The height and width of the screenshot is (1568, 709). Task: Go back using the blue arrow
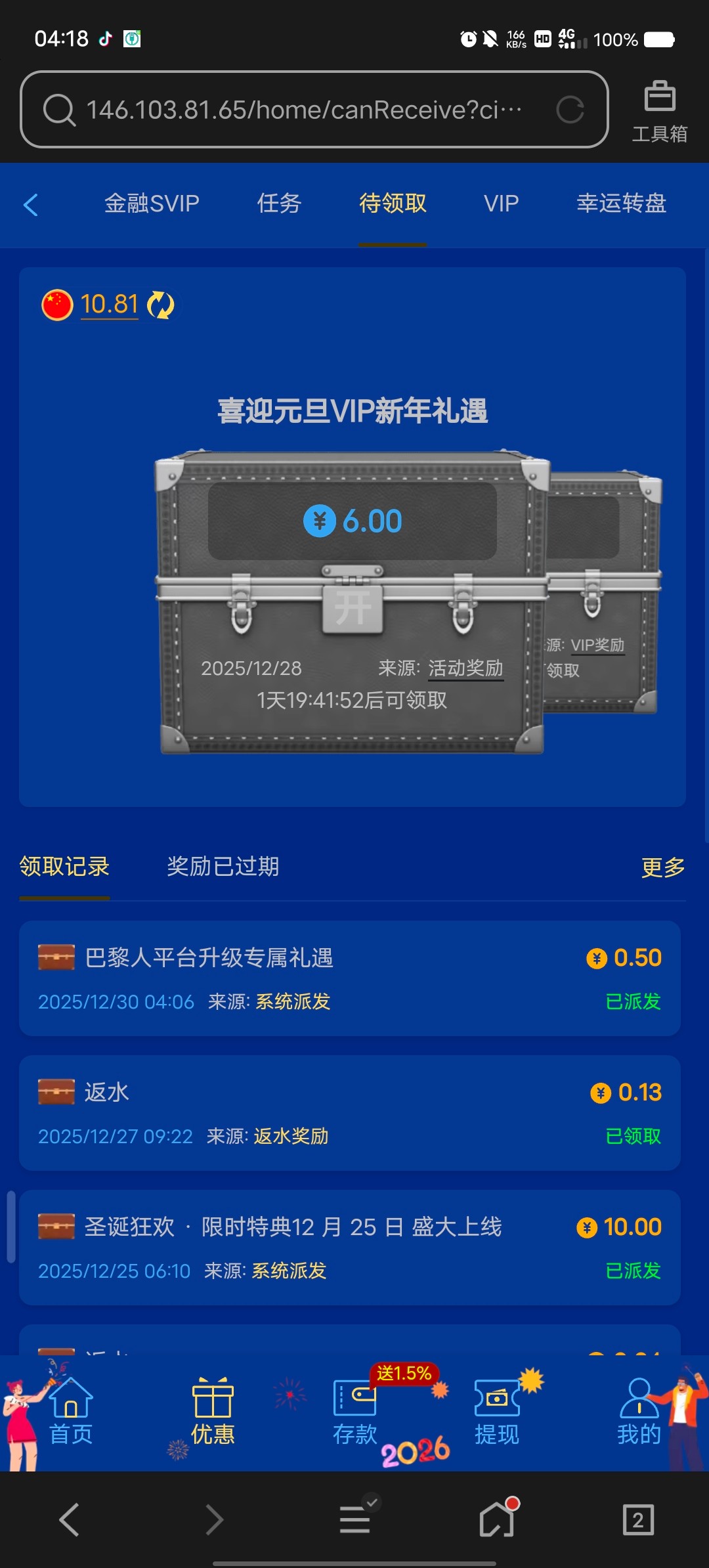click(31, 204)
